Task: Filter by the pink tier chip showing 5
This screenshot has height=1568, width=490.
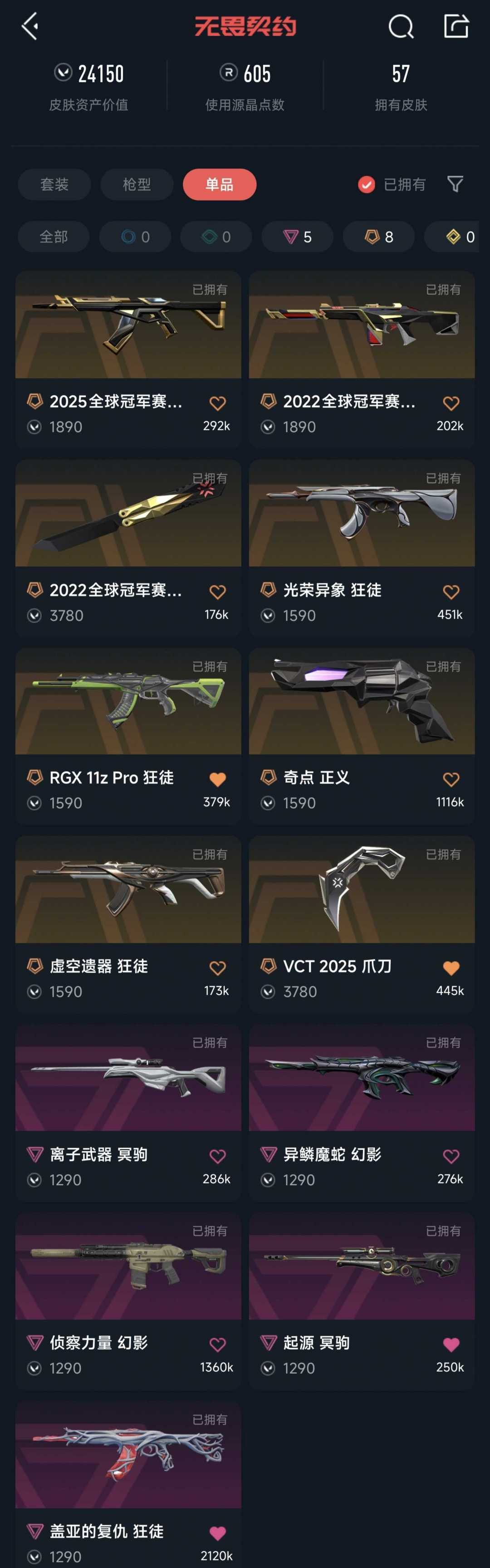Action: pos(298,237)
